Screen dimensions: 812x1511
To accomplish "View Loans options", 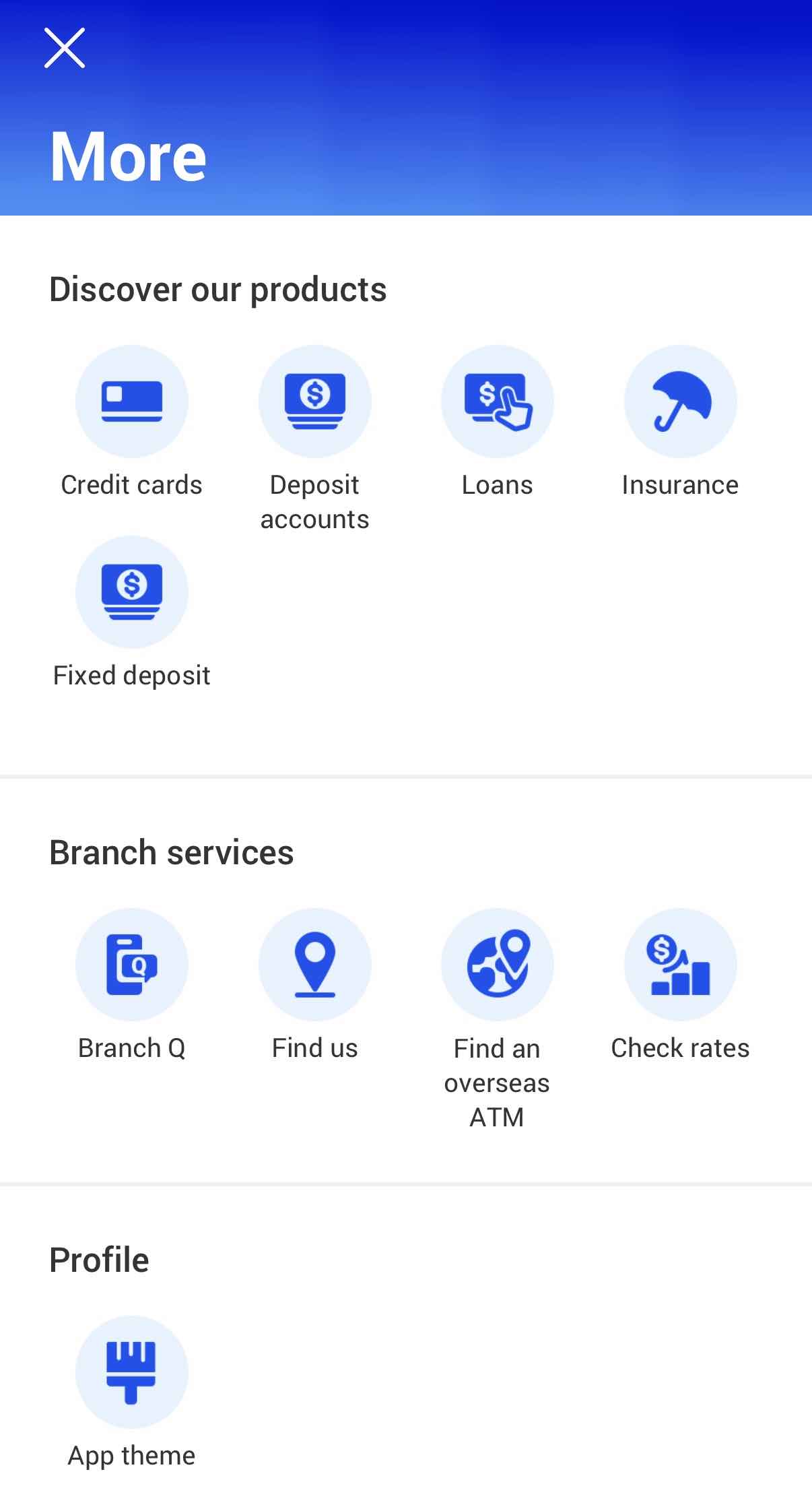I will pos(497,401).
